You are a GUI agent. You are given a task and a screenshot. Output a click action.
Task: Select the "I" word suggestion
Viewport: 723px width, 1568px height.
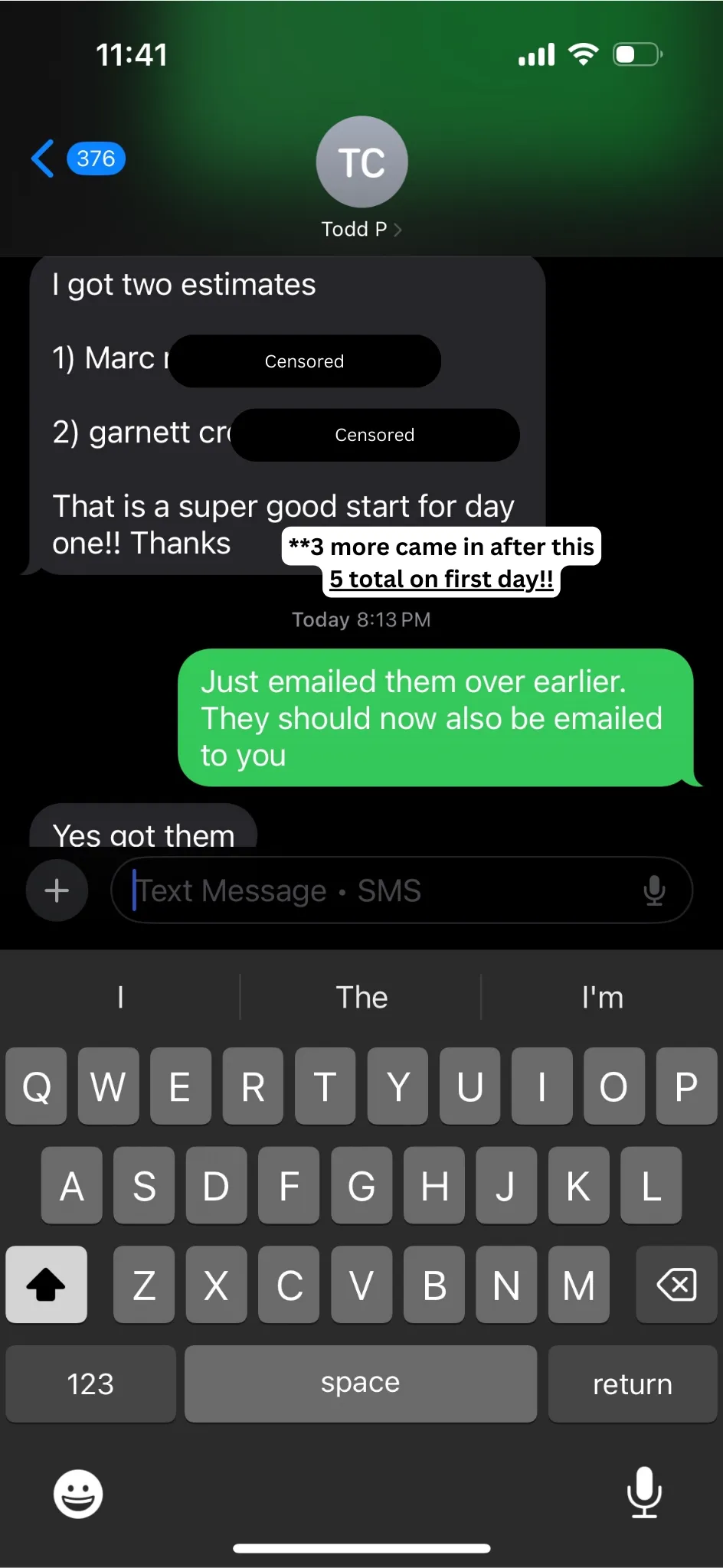120,998
